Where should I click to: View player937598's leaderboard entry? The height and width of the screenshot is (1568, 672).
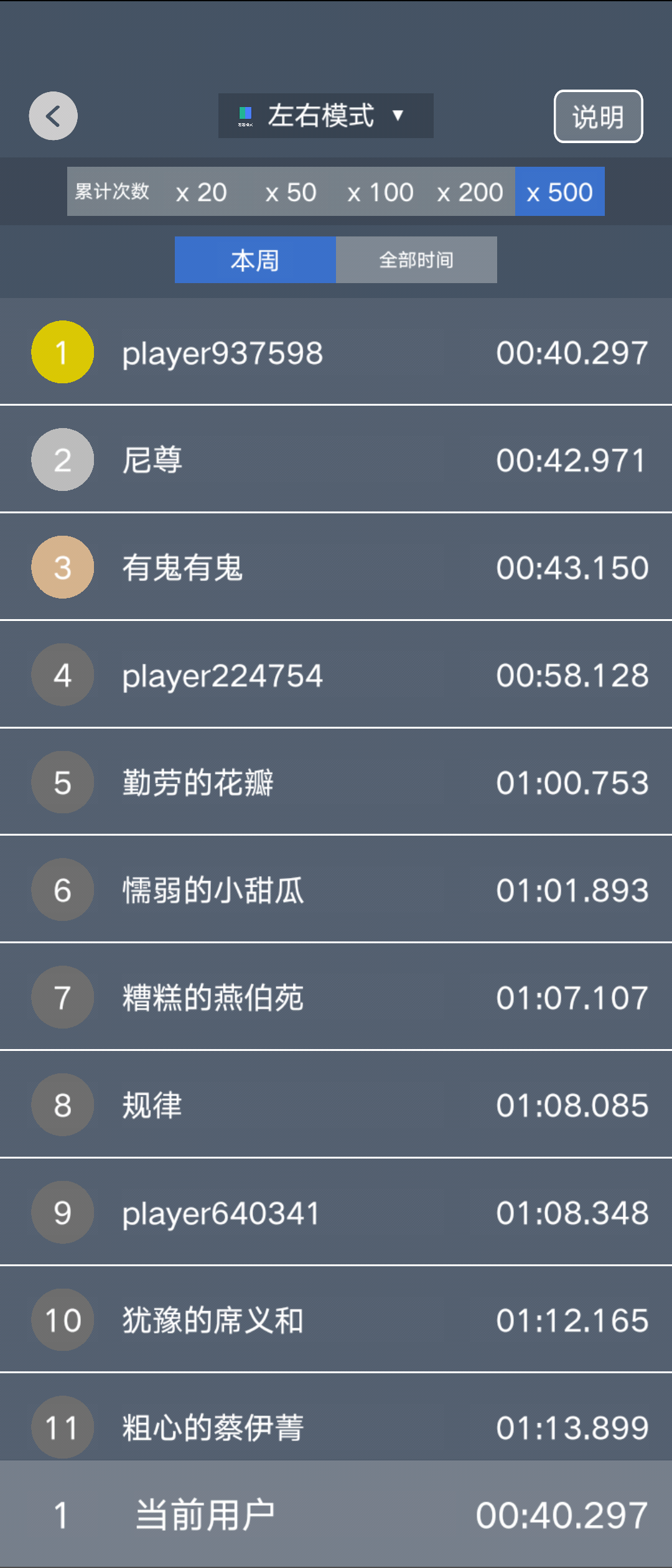(336, 352)
